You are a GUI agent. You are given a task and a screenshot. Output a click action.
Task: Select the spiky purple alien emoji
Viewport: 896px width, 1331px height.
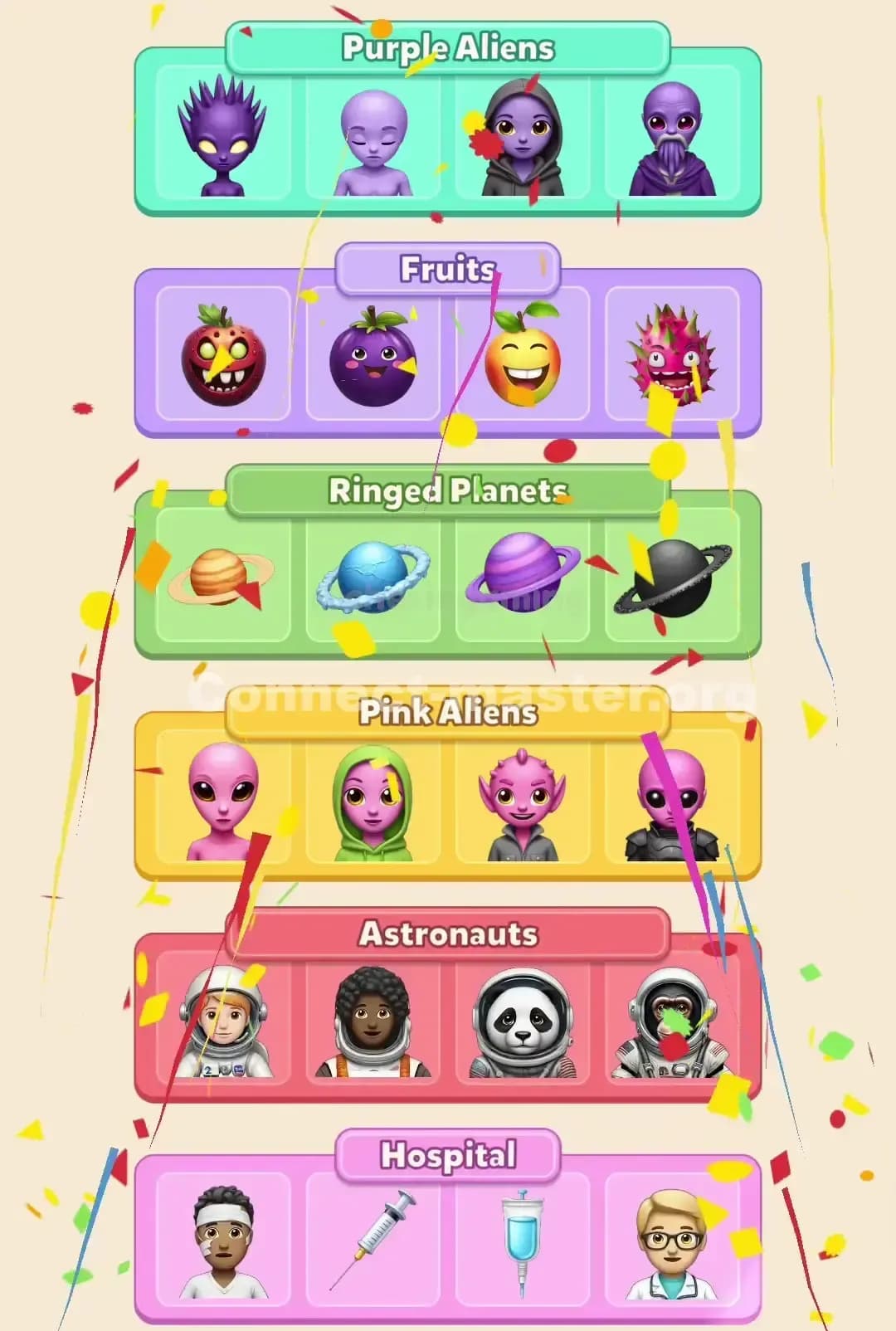tap(220, 137)
